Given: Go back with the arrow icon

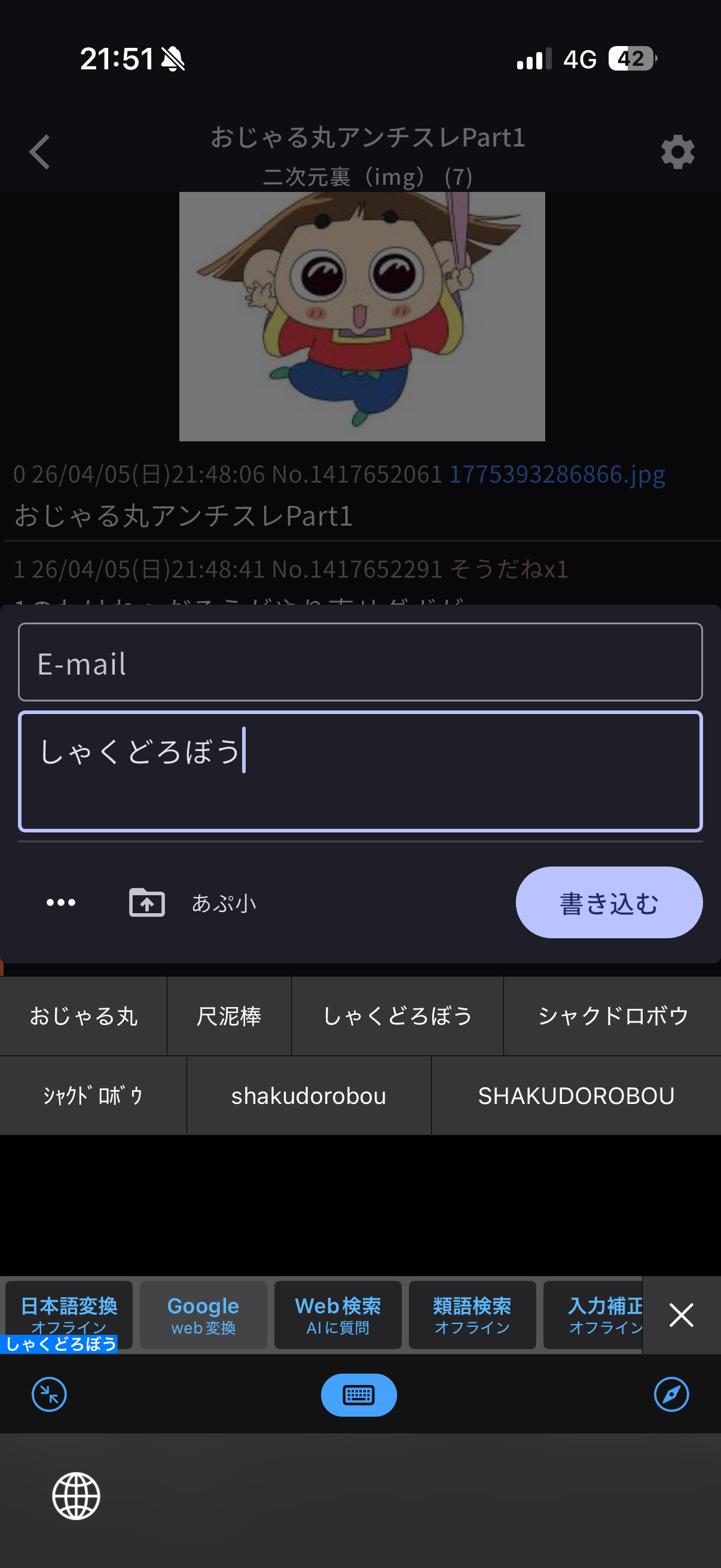Looking at the screenshot, I should coord(39,151).
